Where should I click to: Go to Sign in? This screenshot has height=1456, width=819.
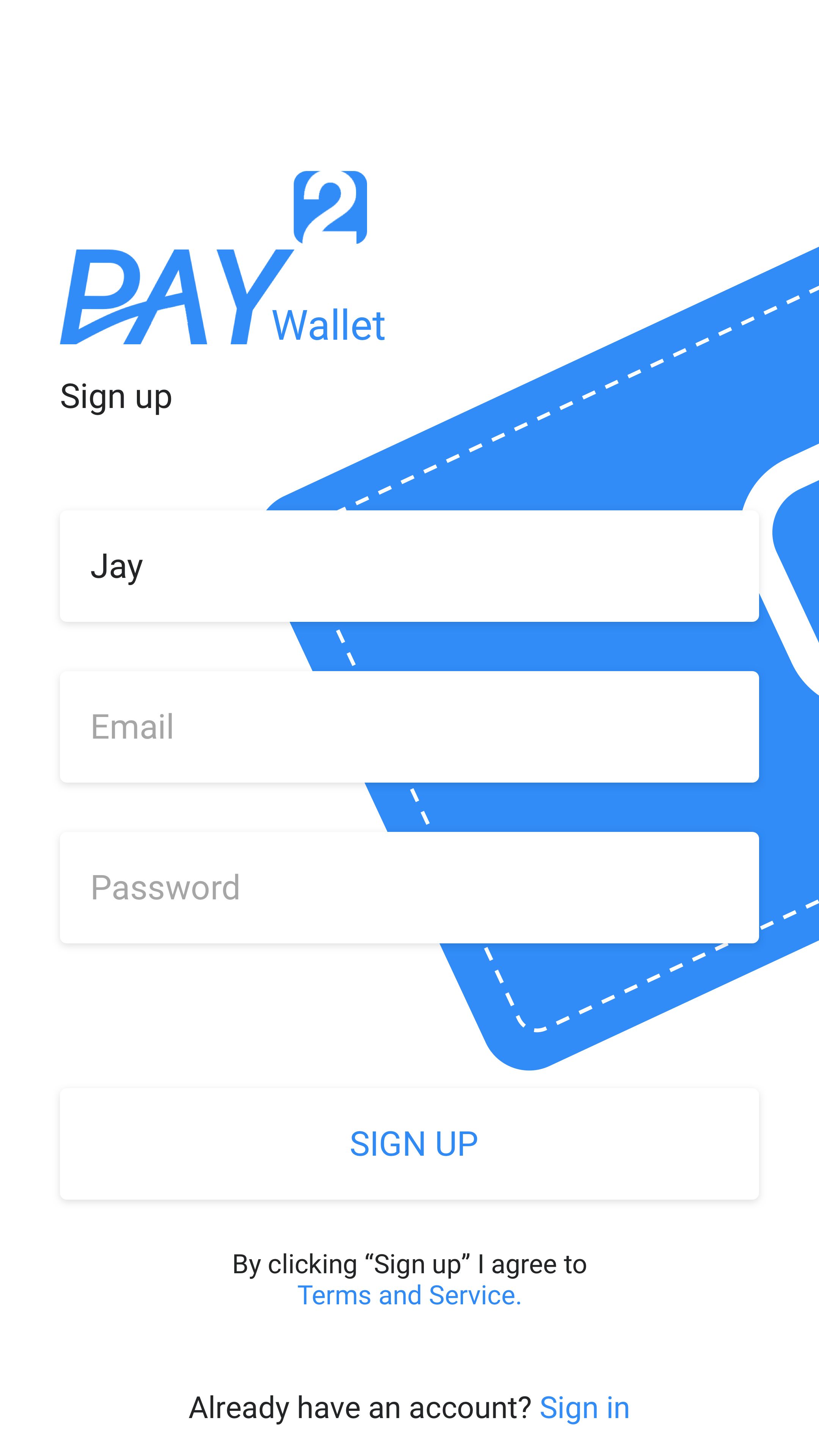(584, 1407)
